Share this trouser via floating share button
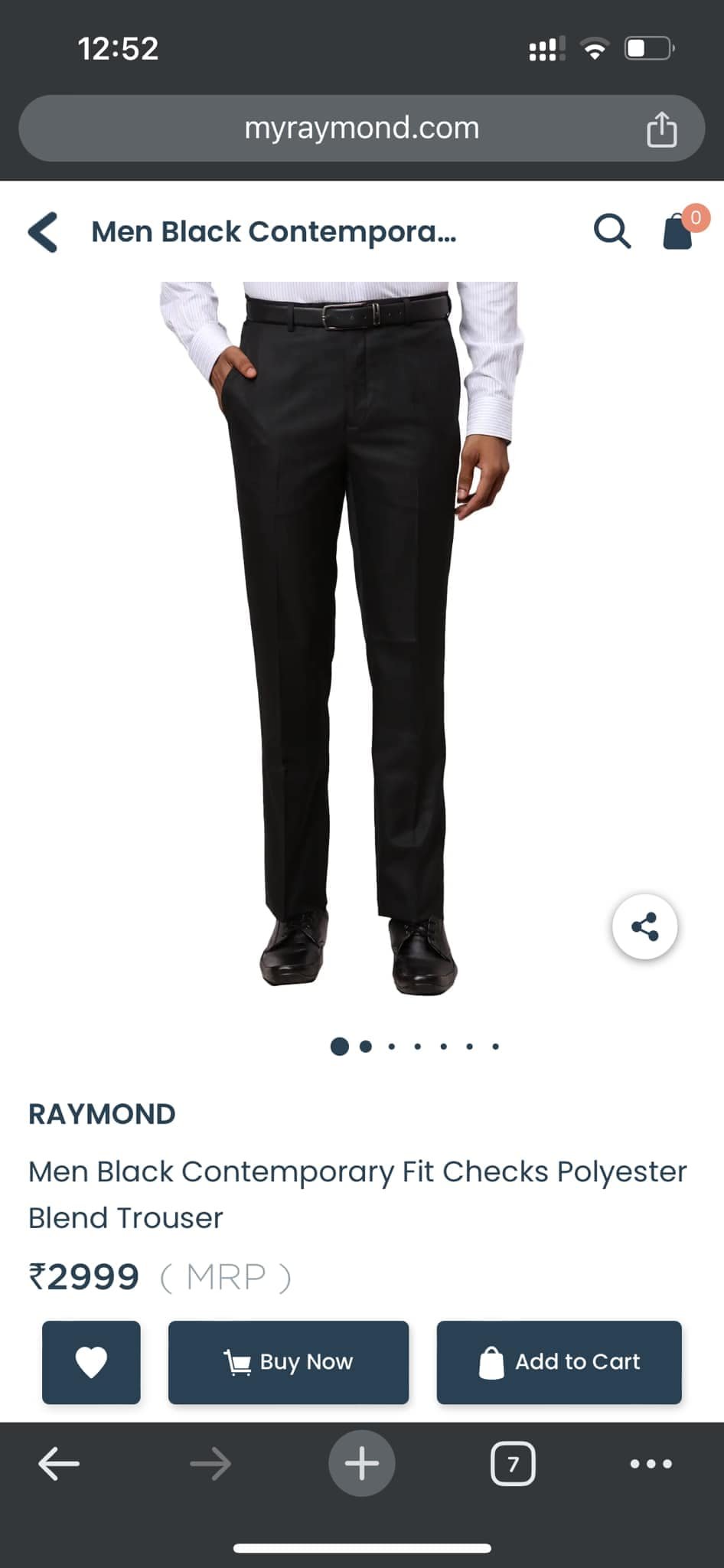Image resolution: width=724 pixels, height=1568 pixels. click(x=644, y=926)
